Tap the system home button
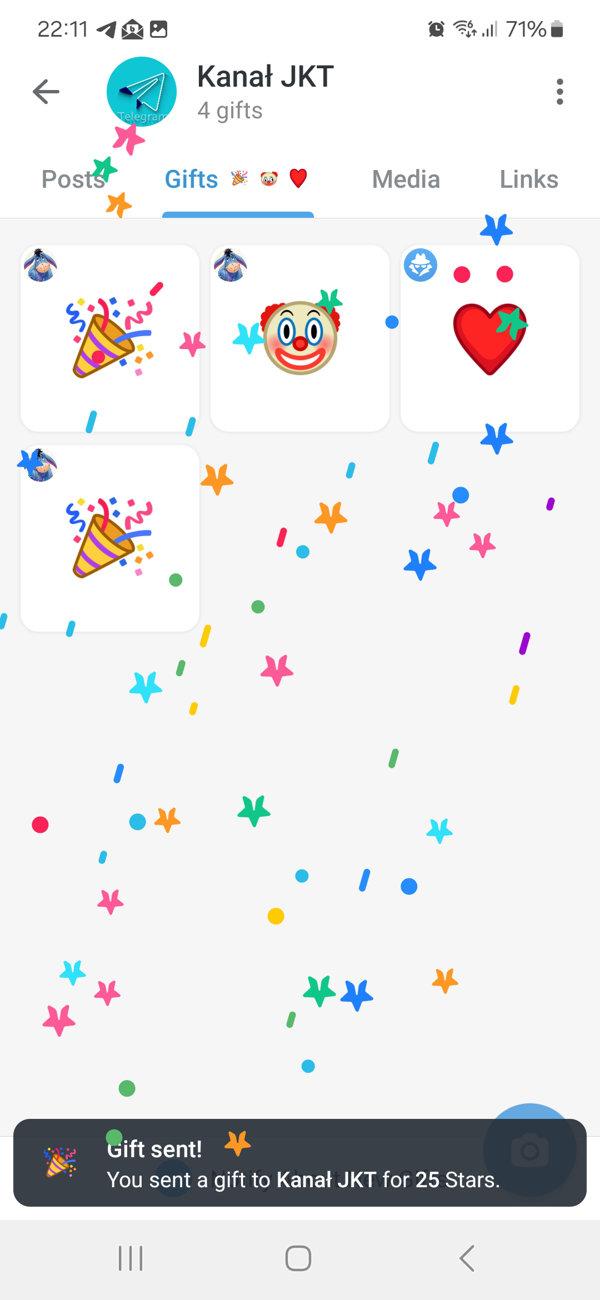Screen dimensions: 600x1300 (x=298, y=1258)
